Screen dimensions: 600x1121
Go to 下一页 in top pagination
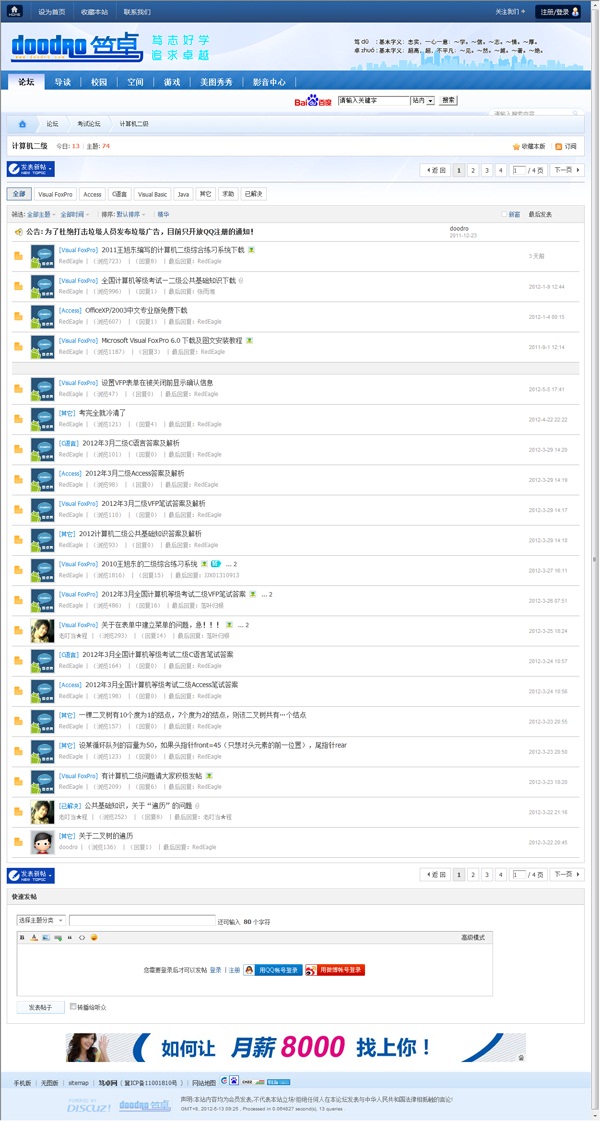tap(565, 171)
